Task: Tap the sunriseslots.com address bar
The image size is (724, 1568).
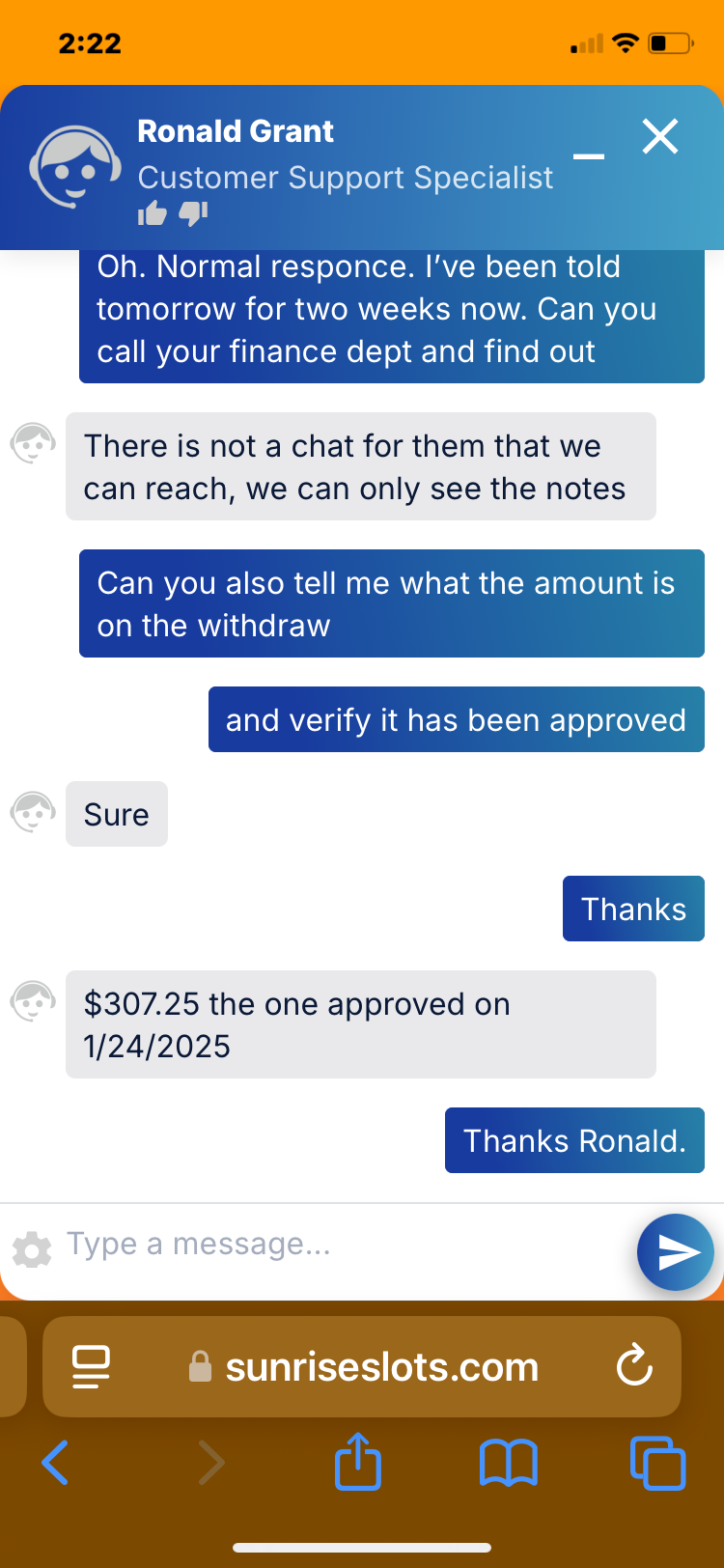Action: (x=381, y=1367)
